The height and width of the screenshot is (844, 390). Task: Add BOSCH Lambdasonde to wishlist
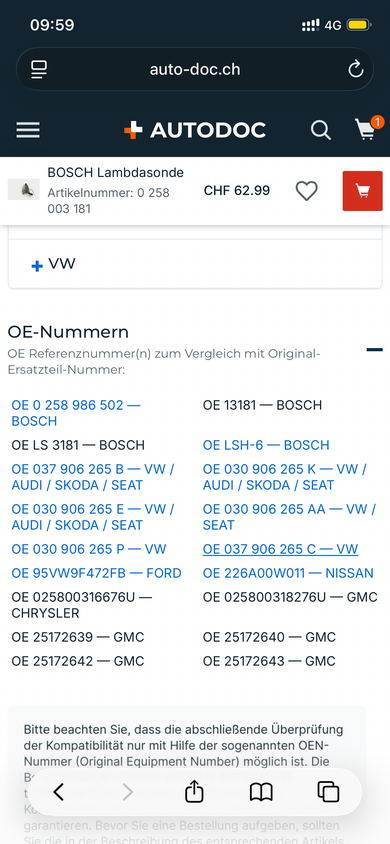[x=307, y=191]
